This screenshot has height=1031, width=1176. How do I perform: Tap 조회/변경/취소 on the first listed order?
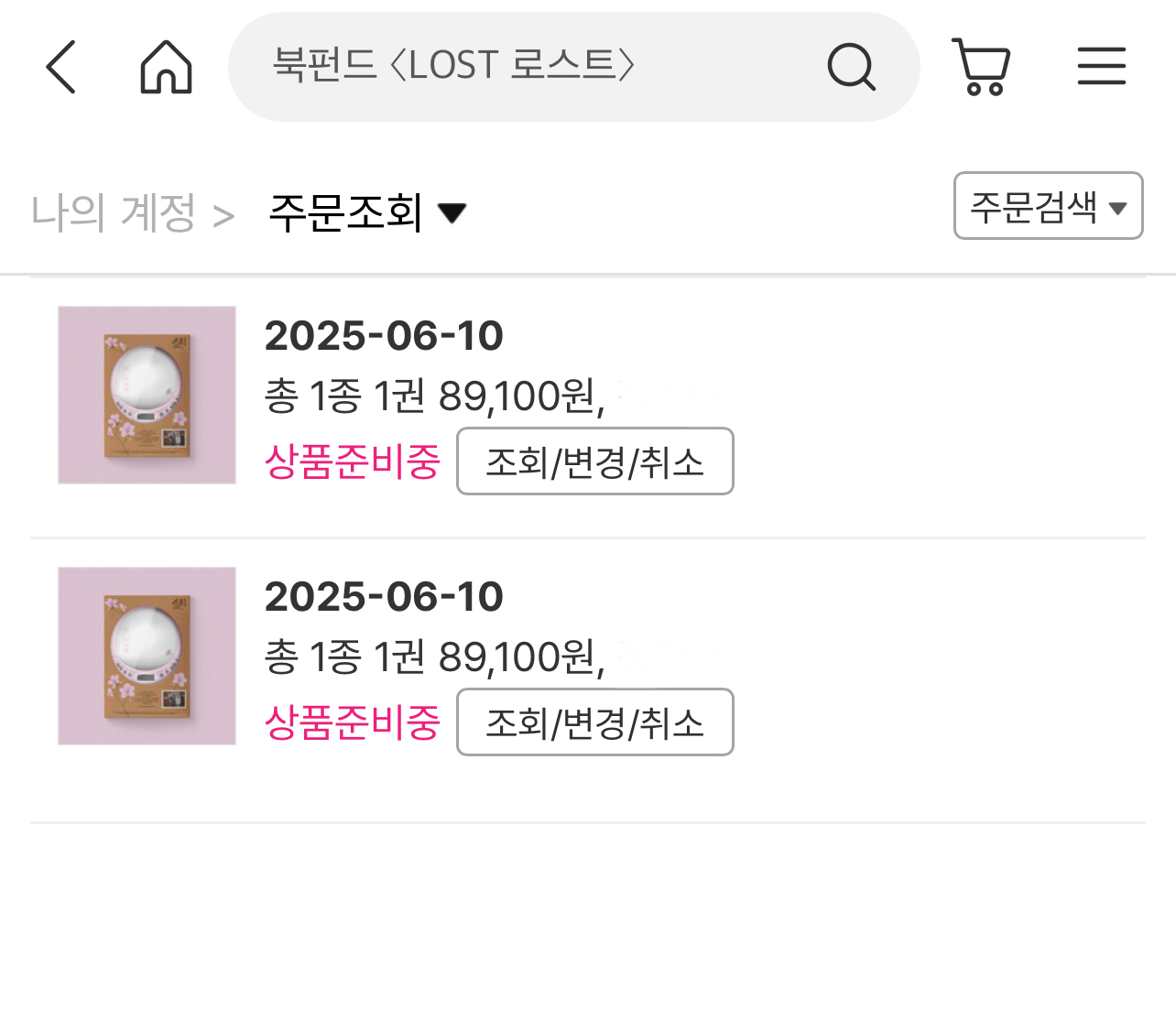pyautogui.click(x=594, y=461)
